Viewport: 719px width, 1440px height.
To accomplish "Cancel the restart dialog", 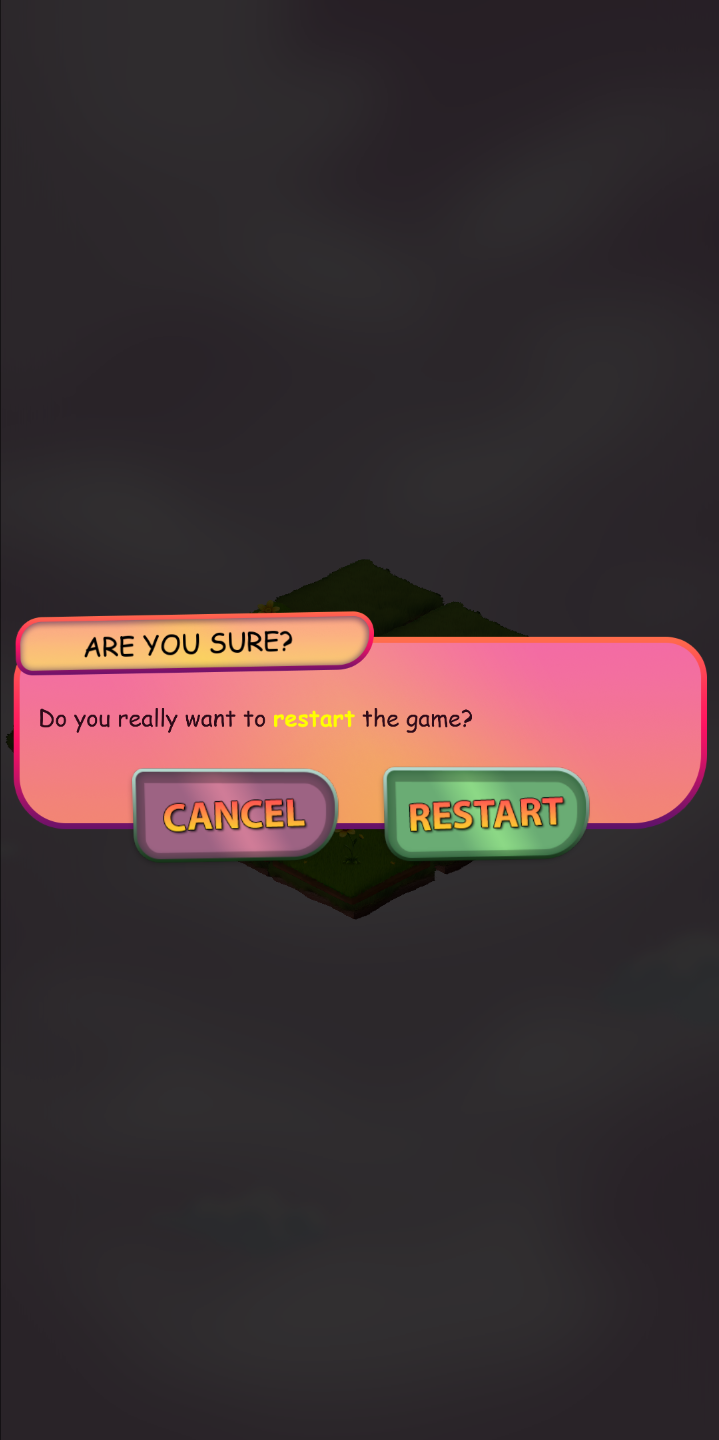I will point(235,814).
